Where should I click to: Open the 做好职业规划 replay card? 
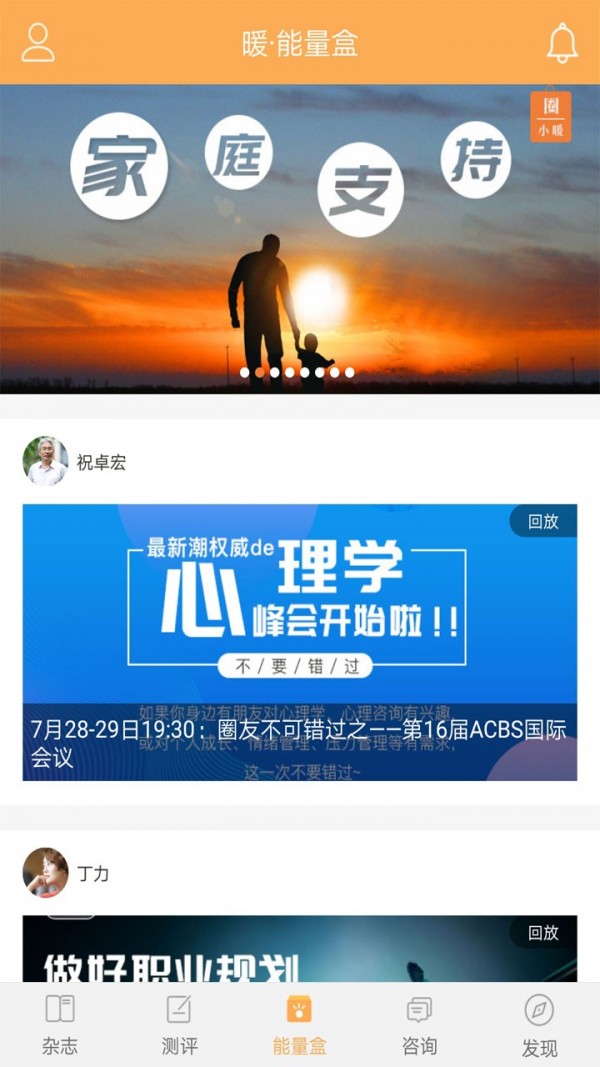[300, 948]
